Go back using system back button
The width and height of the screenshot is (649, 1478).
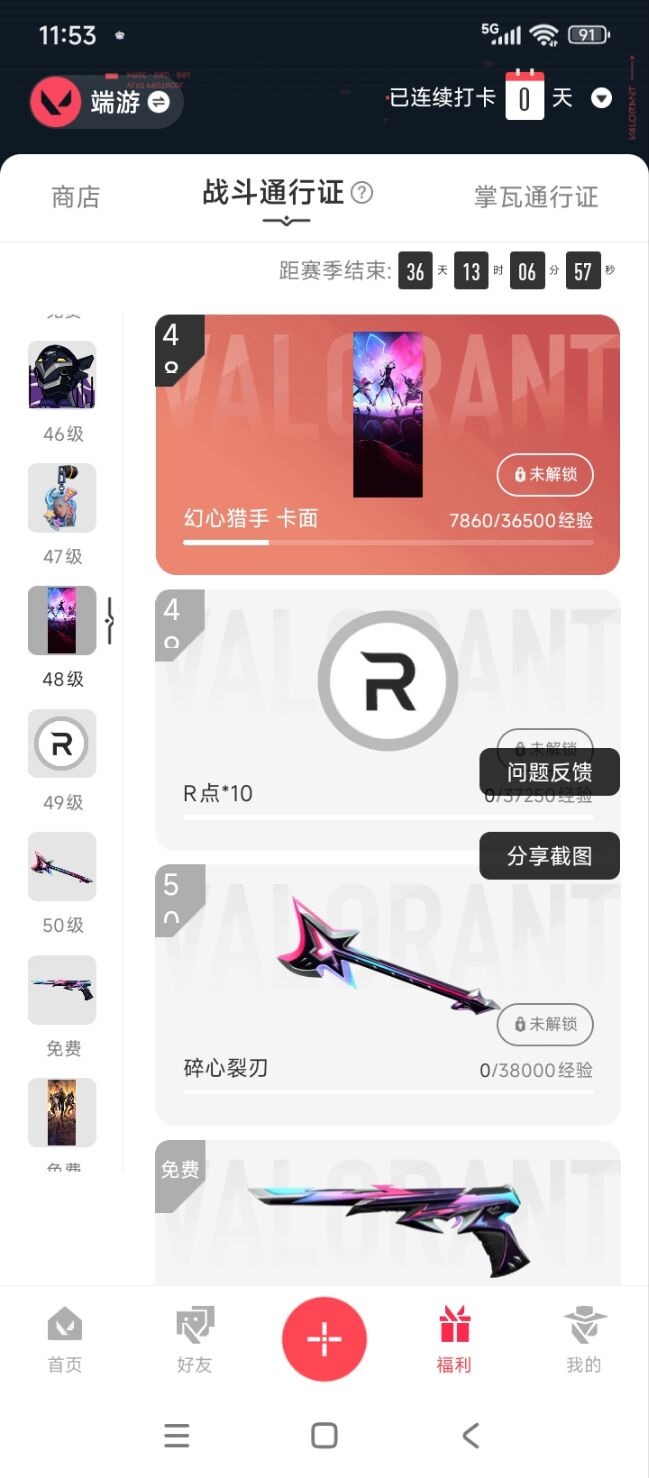tap(470, 1436)
